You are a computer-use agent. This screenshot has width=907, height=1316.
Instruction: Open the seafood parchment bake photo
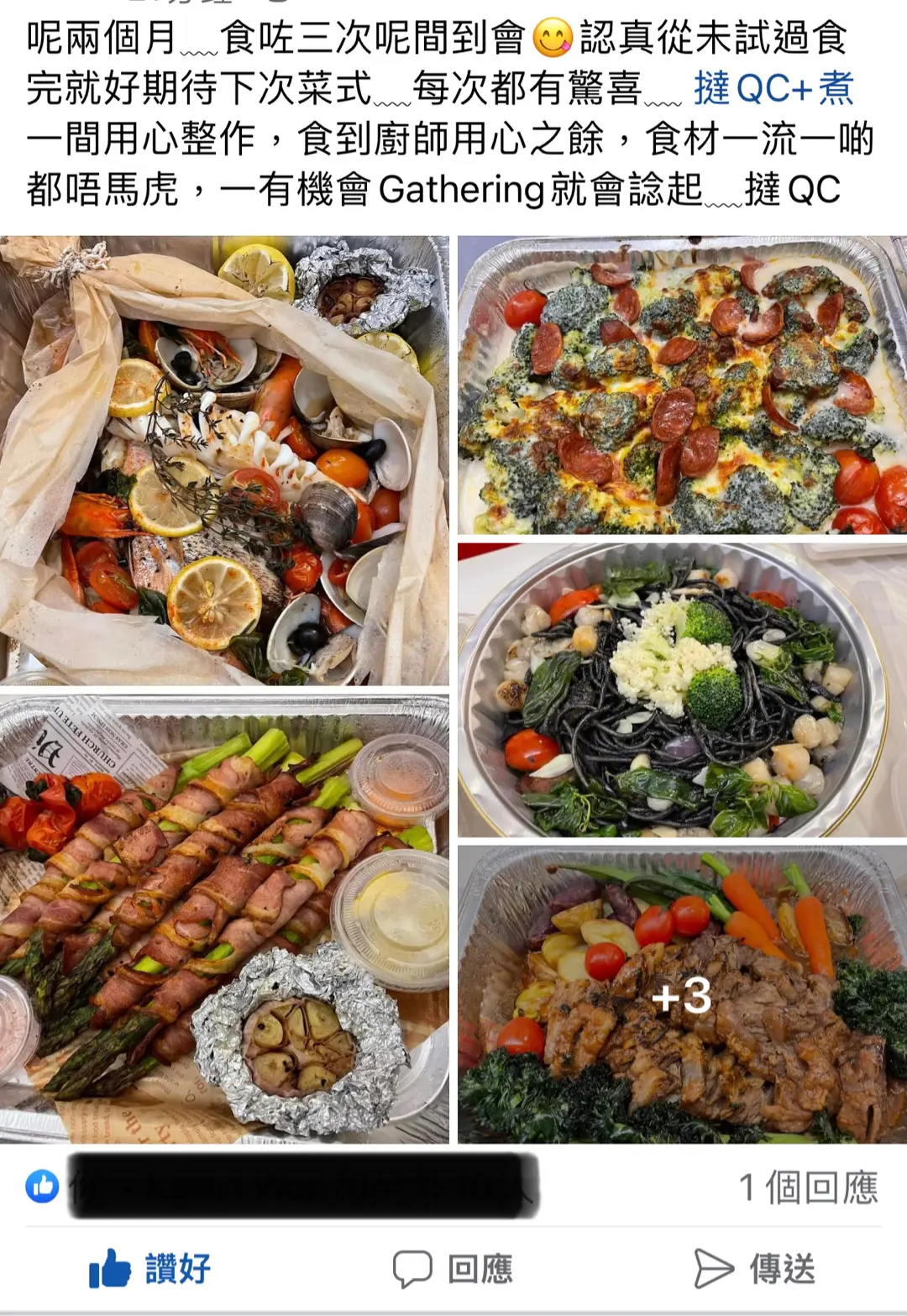click(x=224, y=460)
